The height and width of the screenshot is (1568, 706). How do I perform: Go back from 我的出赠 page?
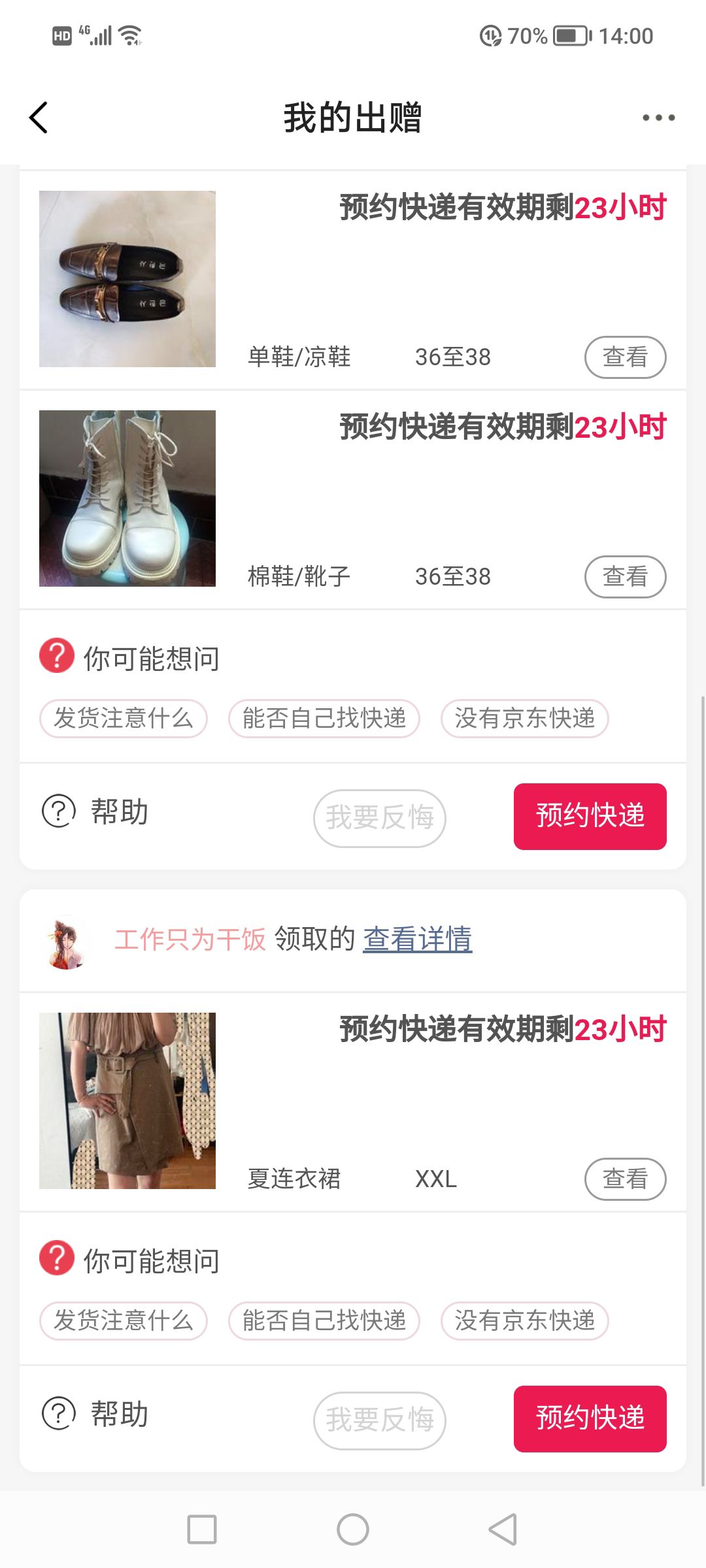tap(39, 118)
